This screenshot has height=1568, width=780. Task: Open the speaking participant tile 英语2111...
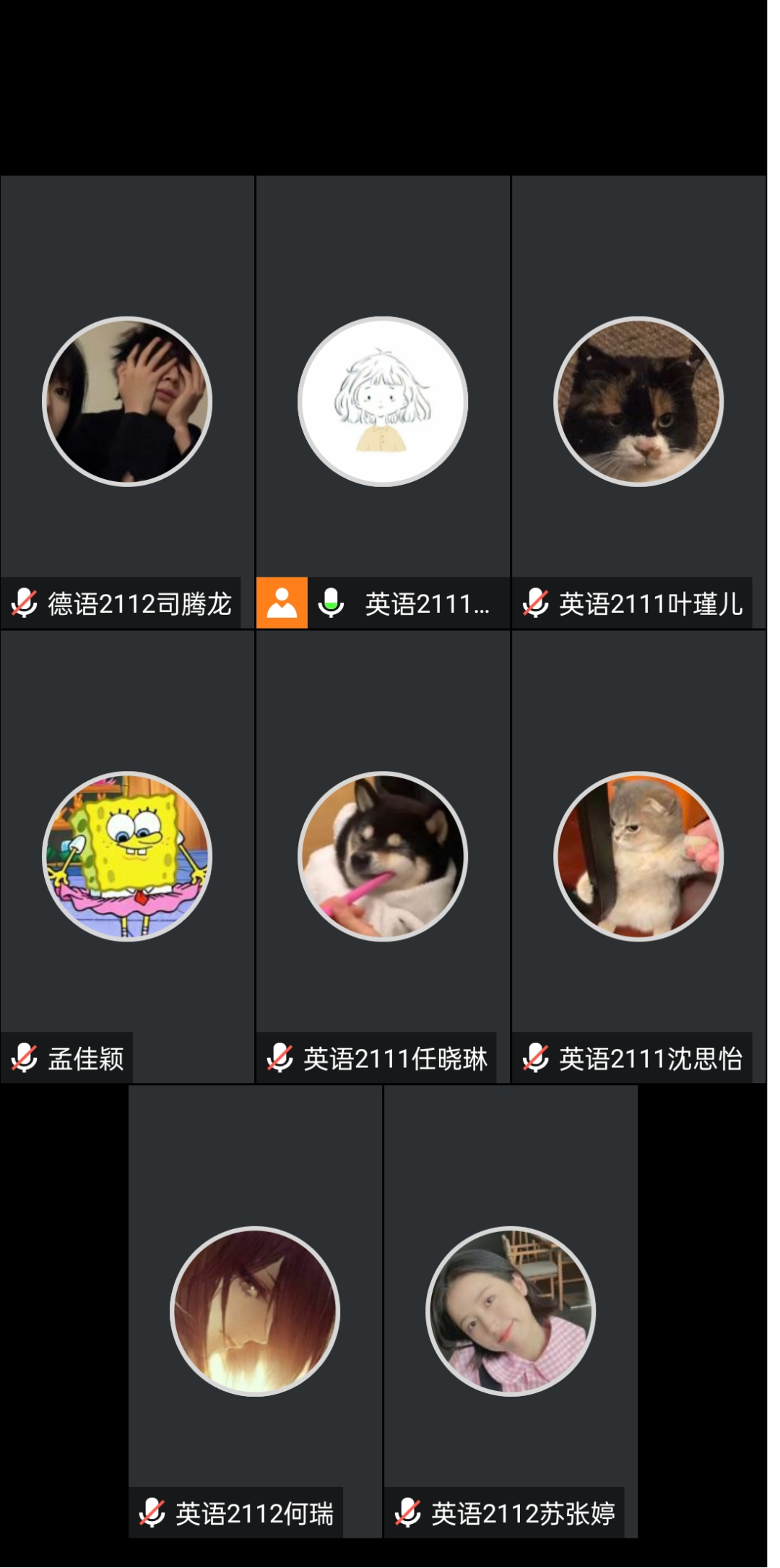point(383,402)
